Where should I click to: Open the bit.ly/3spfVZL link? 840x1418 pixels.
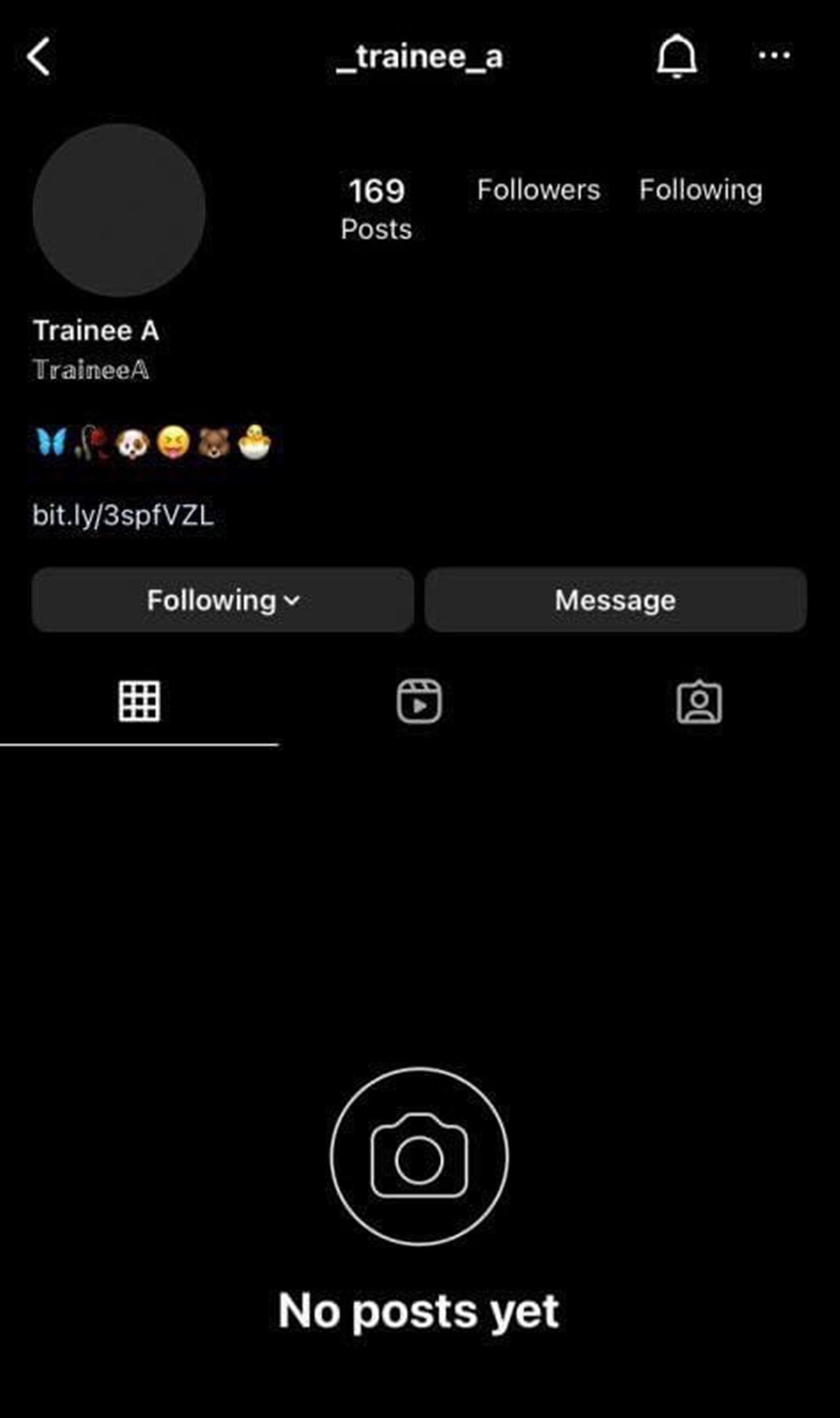[x=123, y=516]
